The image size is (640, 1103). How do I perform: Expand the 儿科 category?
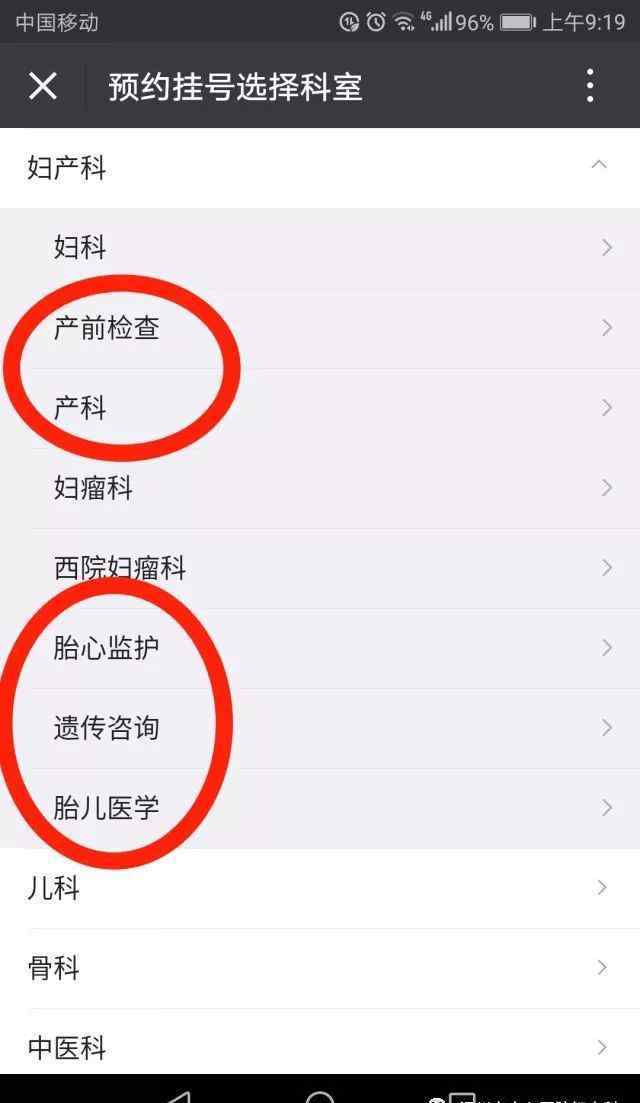(x=320, y=888)
